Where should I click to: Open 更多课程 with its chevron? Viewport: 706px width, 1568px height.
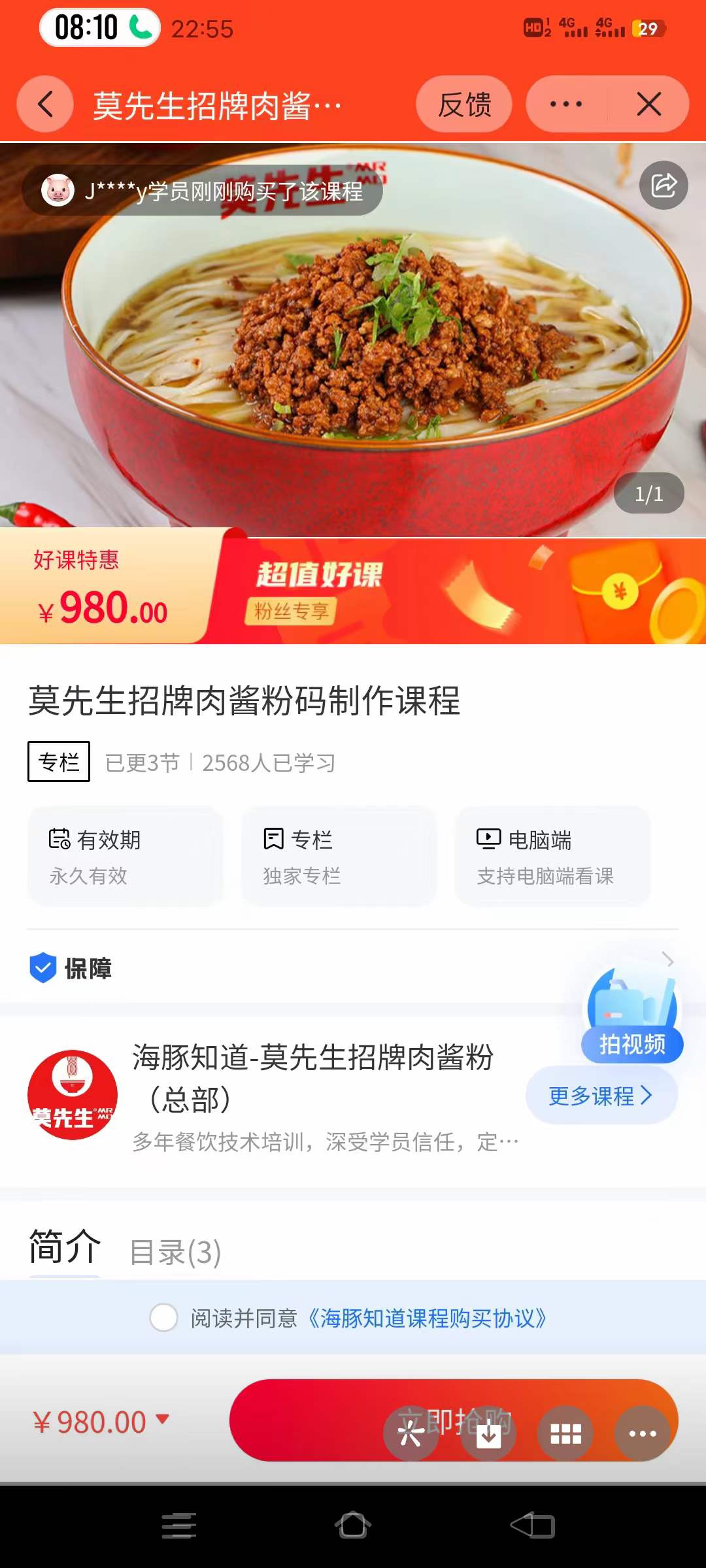[x=600, y=1095]
